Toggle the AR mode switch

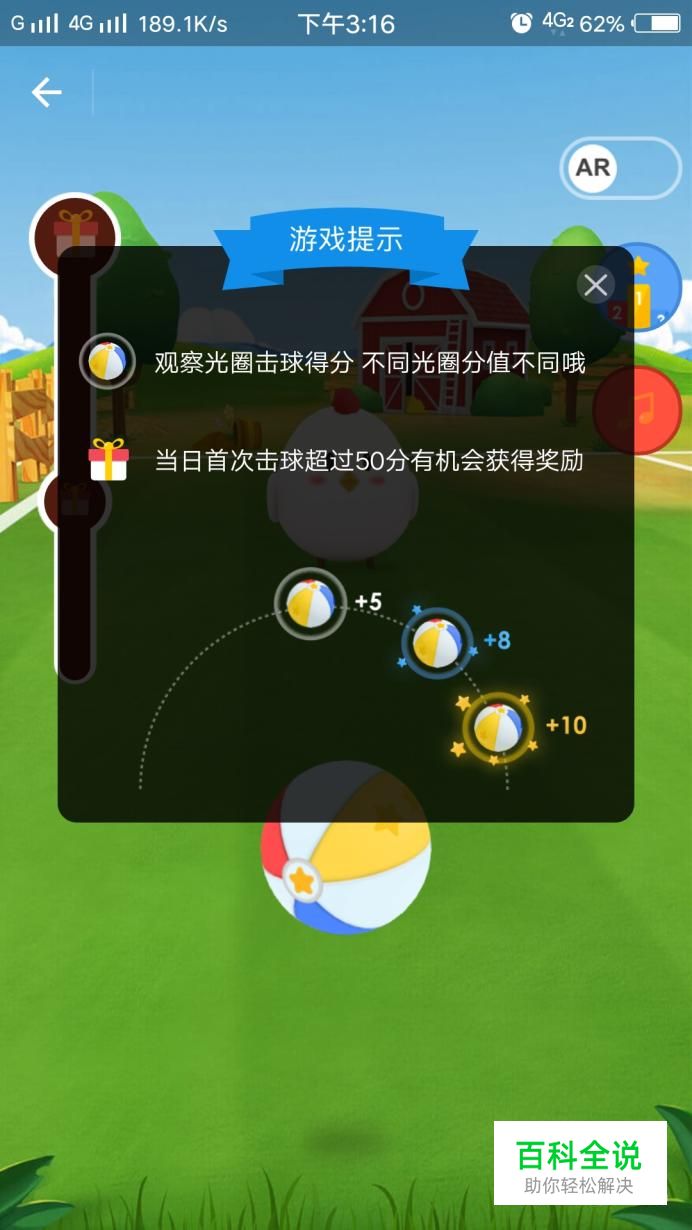pos(620,168)
